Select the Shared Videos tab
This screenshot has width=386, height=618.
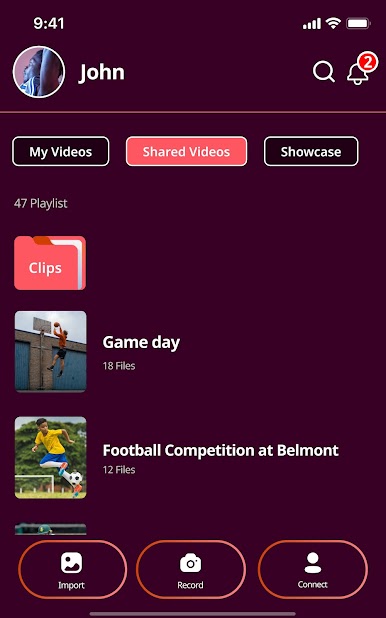(186, 151)
